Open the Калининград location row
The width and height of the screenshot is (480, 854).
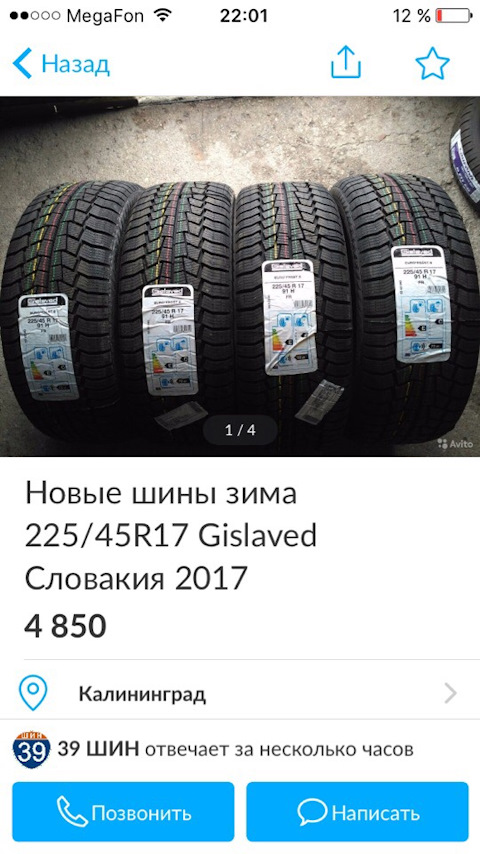tap(240, 694)
